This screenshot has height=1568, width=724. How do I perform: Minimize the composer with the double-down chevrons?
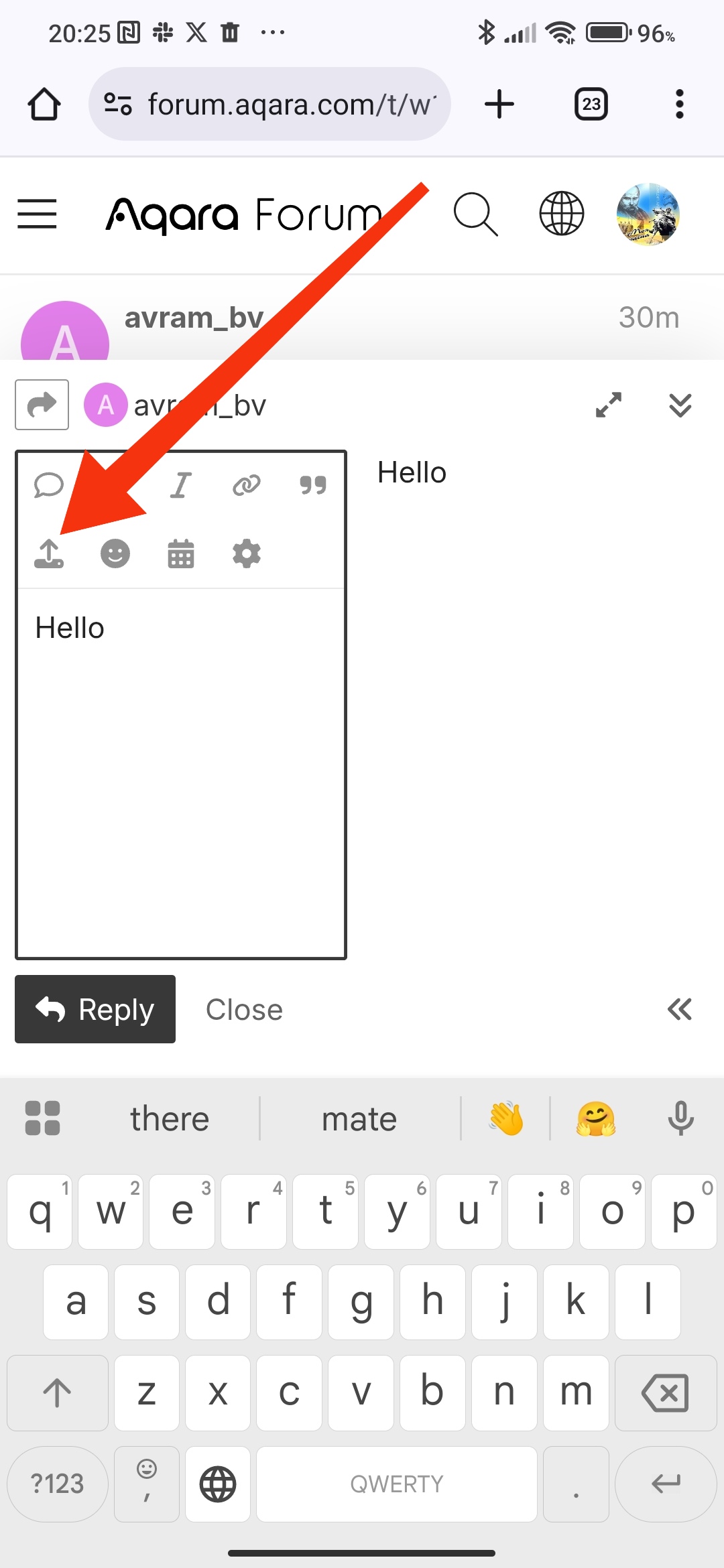680,405
